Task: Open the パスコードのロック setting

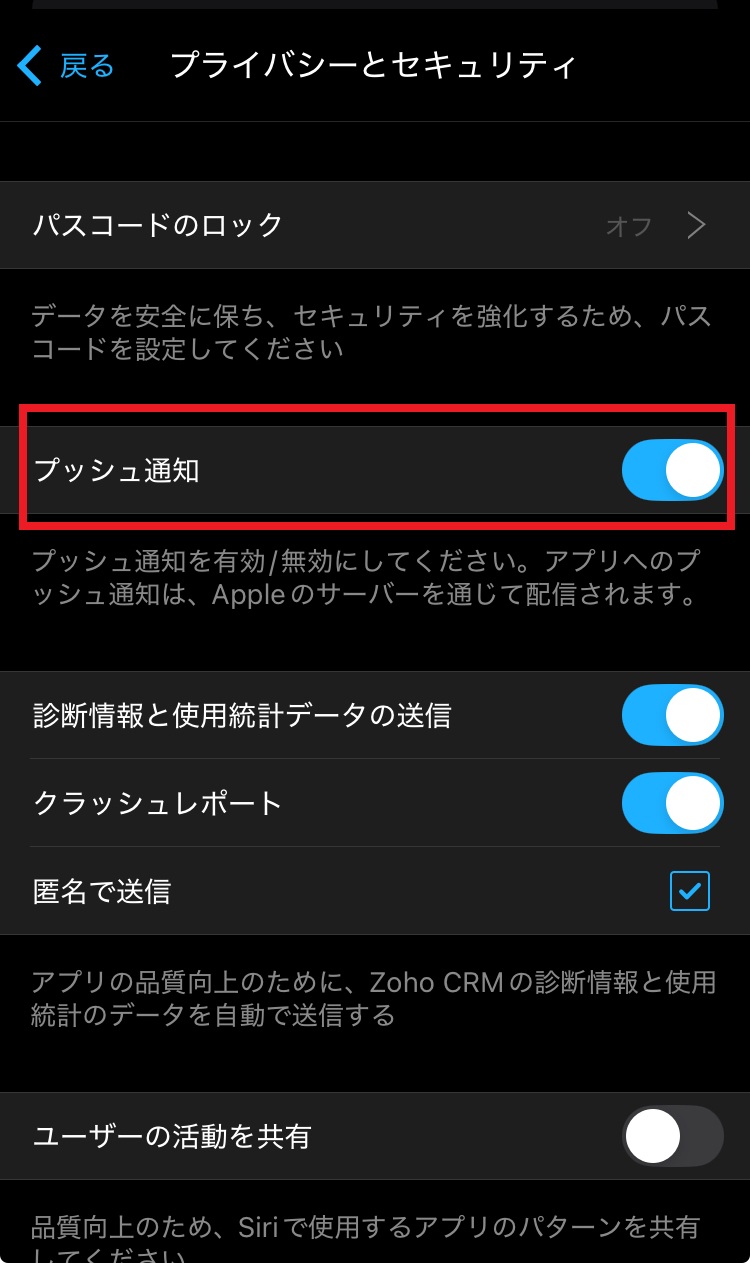Action: [374, 225]
